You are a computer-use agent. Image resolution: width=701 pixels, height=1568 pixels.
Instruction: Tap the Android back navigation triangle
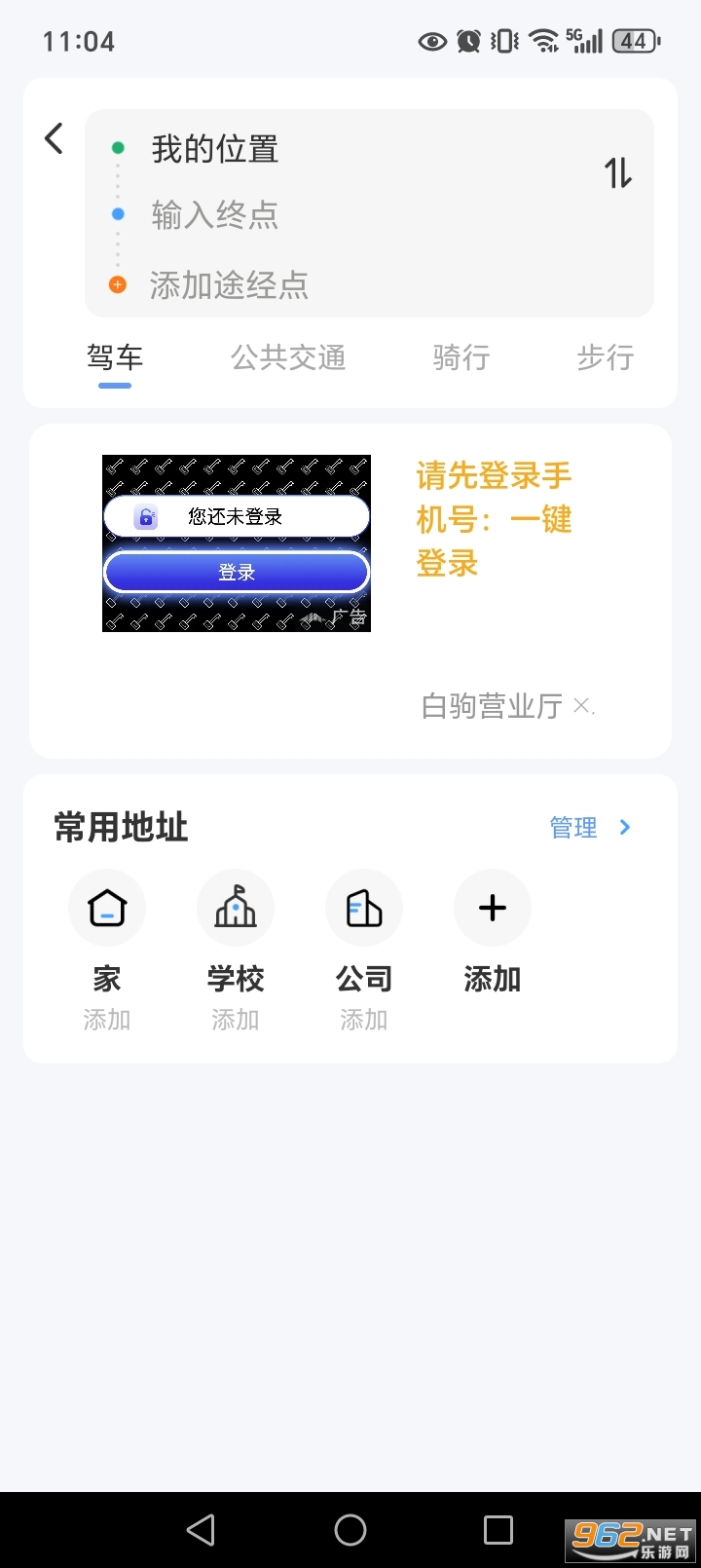[x=200, y=1530]
